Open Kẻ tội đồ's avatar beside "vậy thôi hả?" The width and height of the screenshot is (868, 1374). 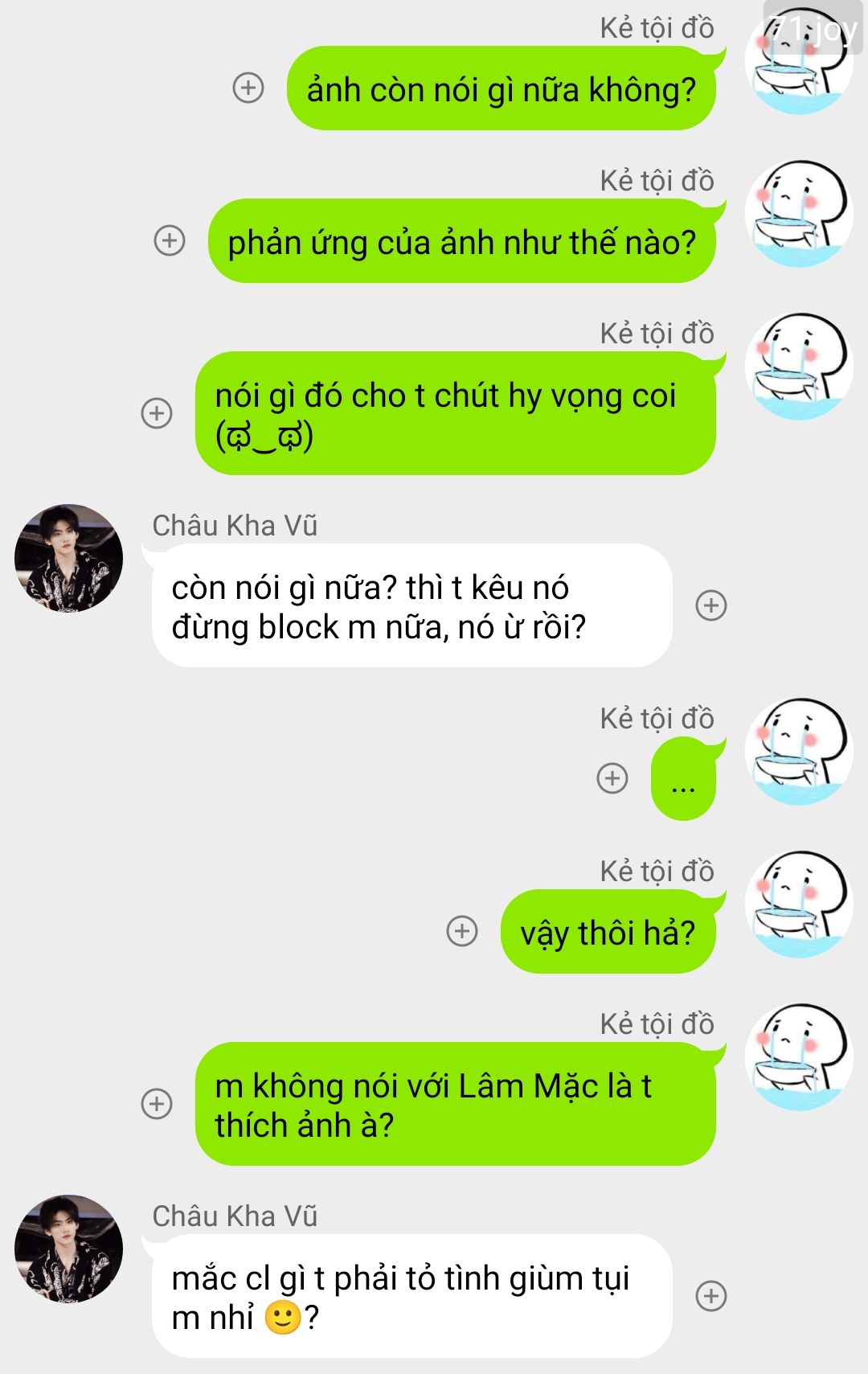(x=799, y=904)
